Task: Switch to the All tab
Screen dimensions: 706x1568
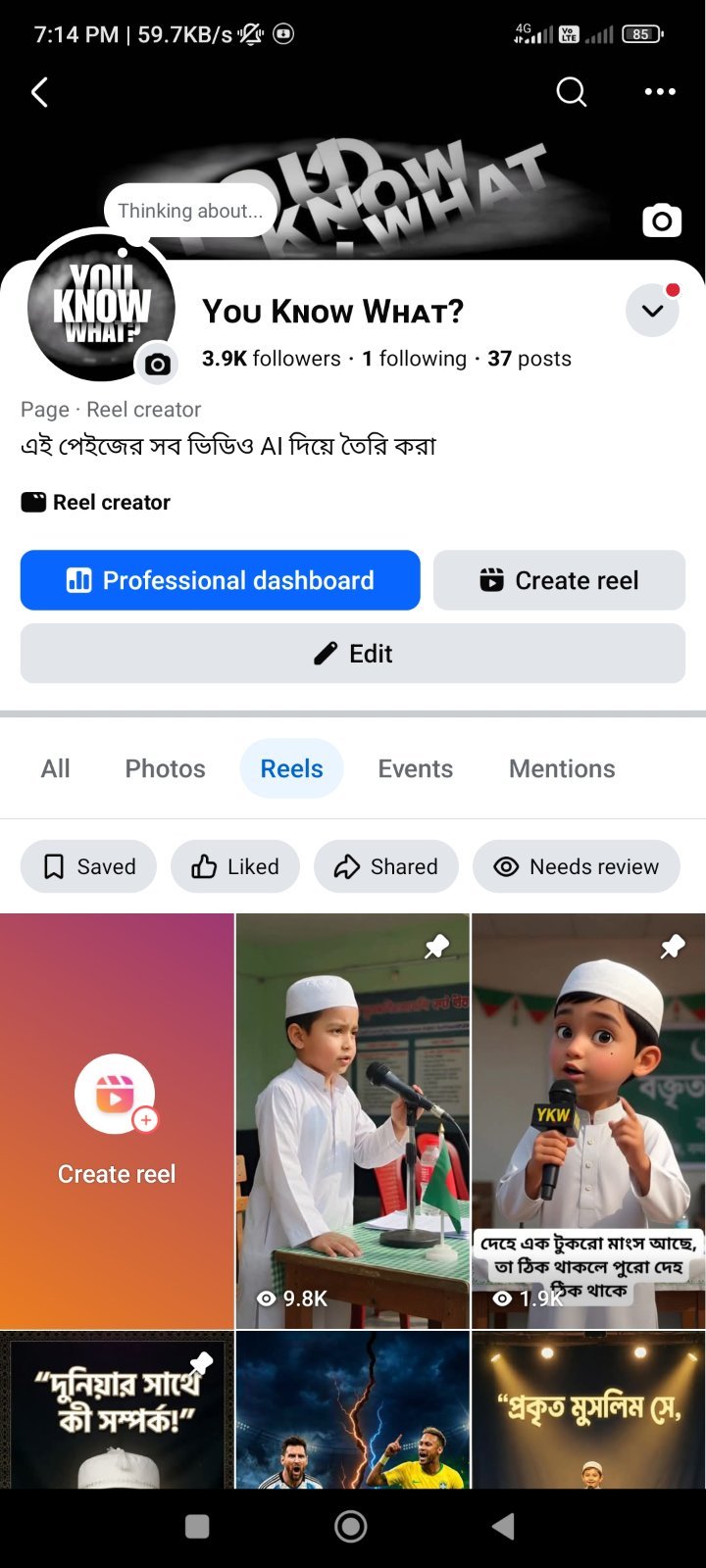Action: pos(56,768)
